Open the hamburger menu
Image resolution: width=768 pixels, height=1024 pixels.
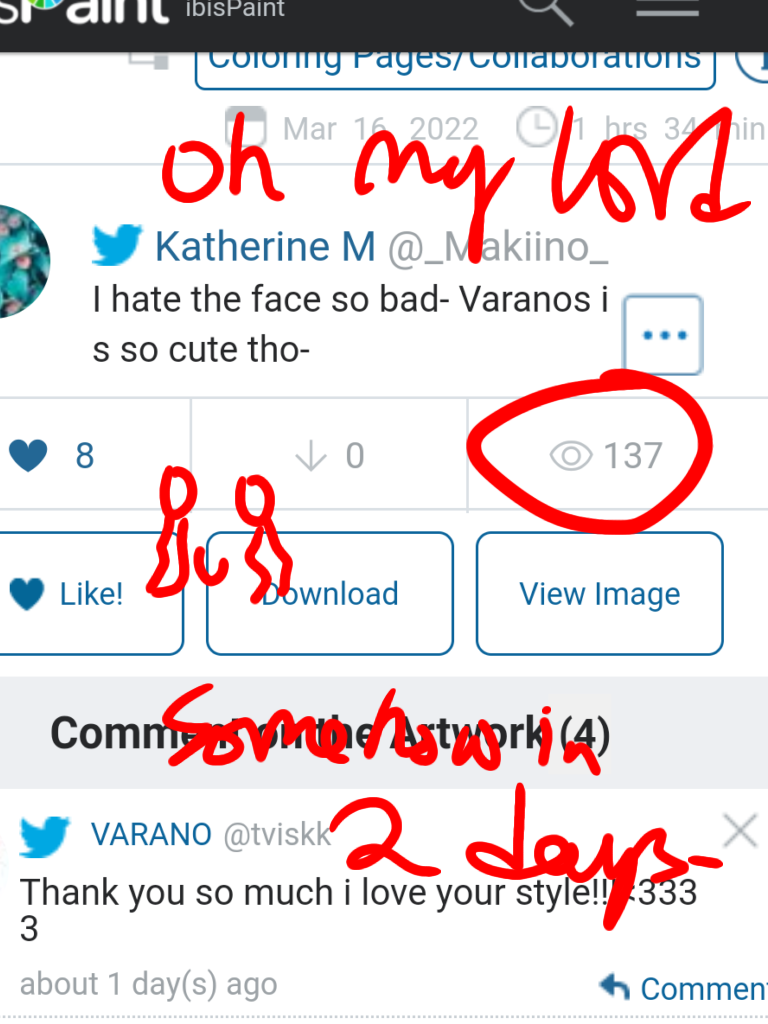pyautogui.click(x=667, y=8)
